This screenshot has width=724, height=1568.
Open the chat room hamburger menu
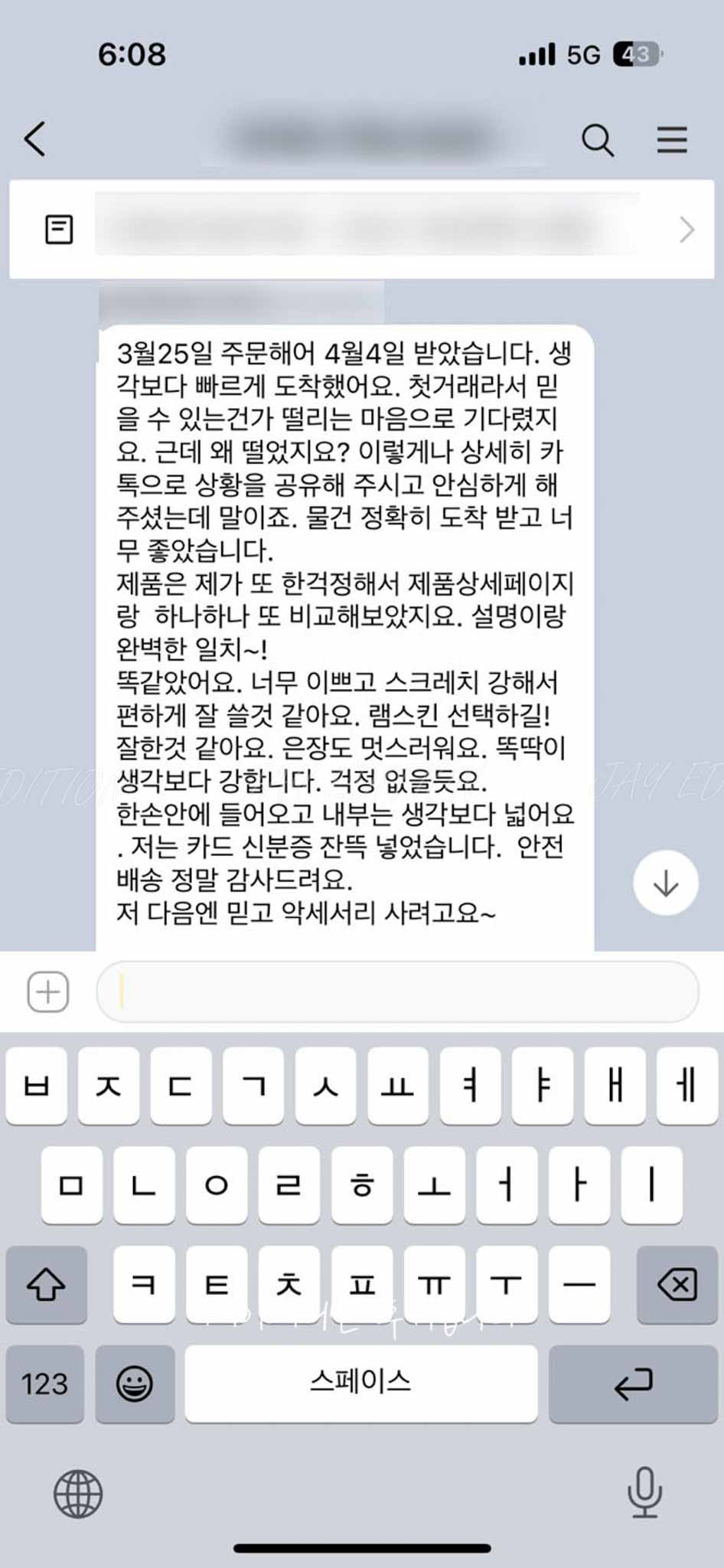[671, 140]
